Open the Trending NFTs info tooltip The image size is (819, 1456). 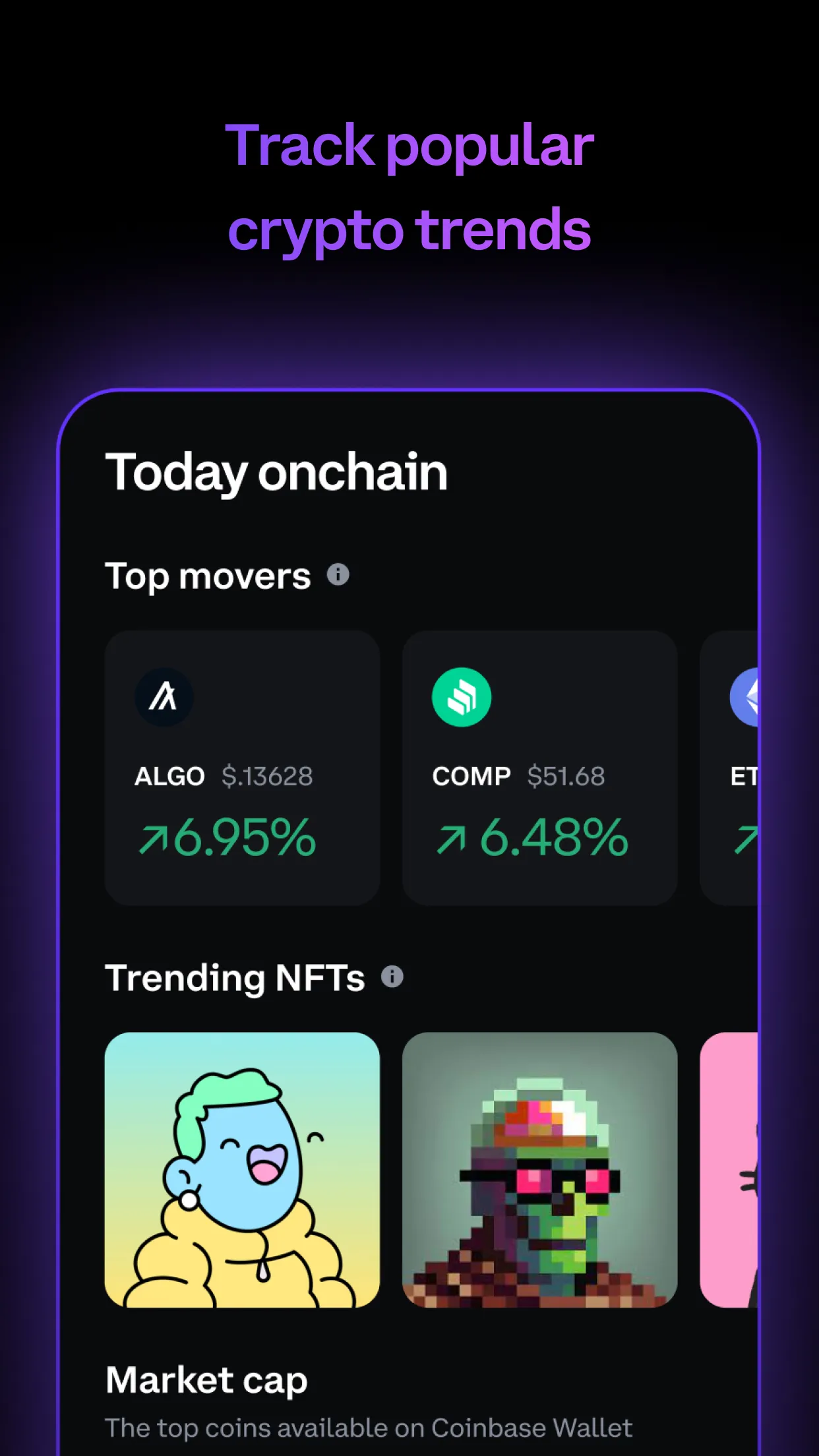(x=393, y=977)
